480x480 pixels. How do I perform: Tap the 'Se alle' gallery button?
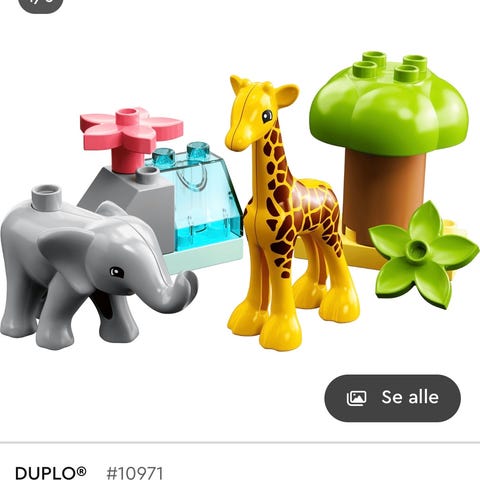tap(392, 398)
